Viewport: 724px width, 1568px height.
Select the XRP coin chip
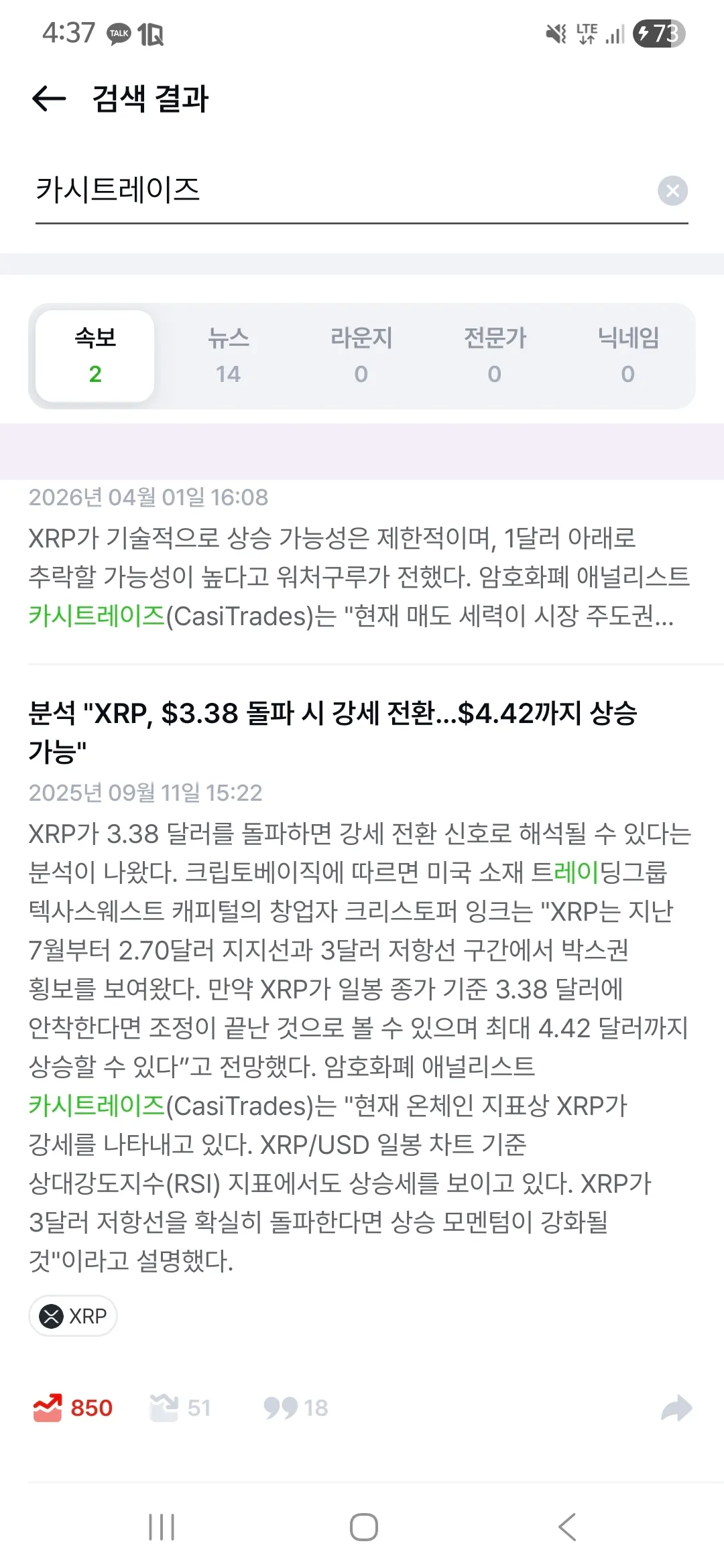click(x=73, y=1316)
